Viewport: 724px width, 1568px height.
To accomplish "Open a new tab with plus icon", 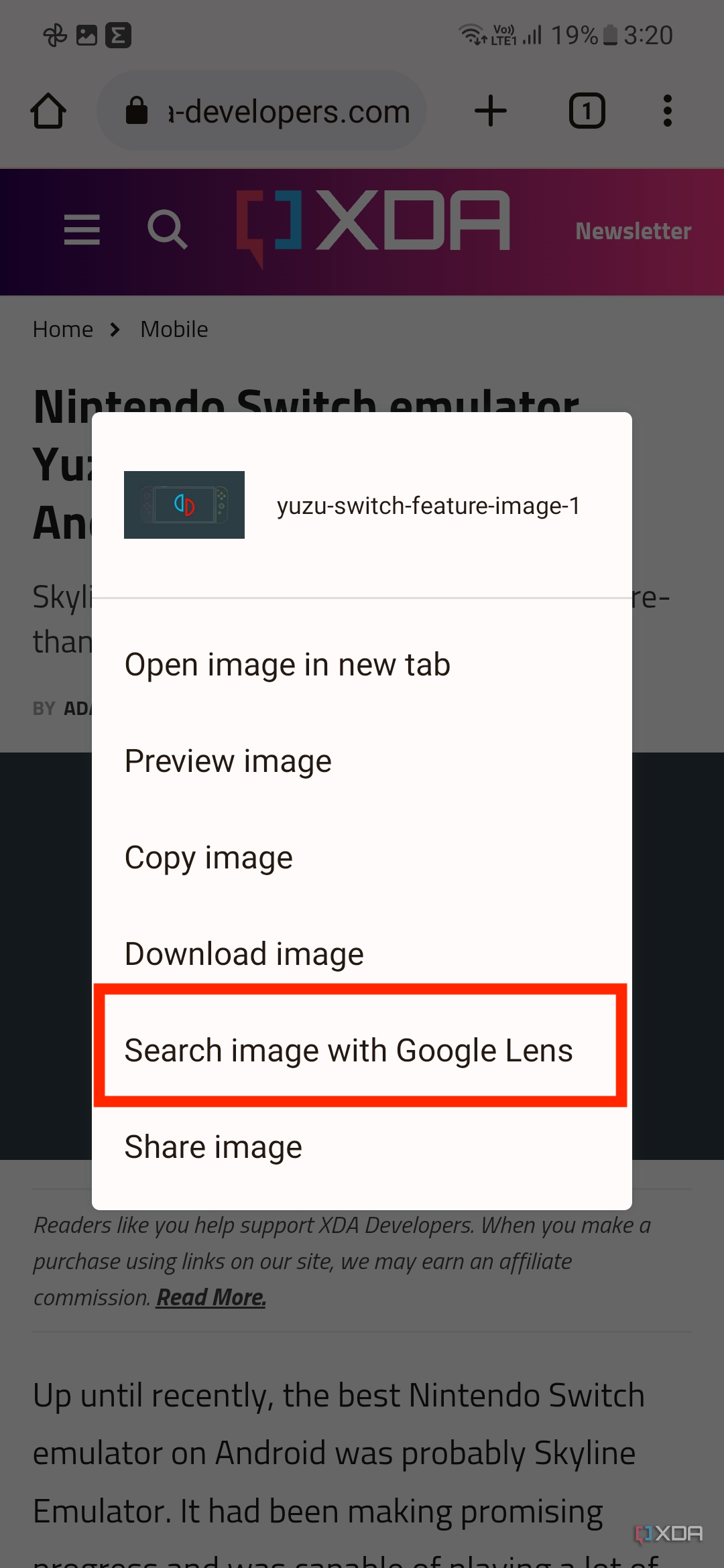I will pyautogui.click(x=491, y=111).
